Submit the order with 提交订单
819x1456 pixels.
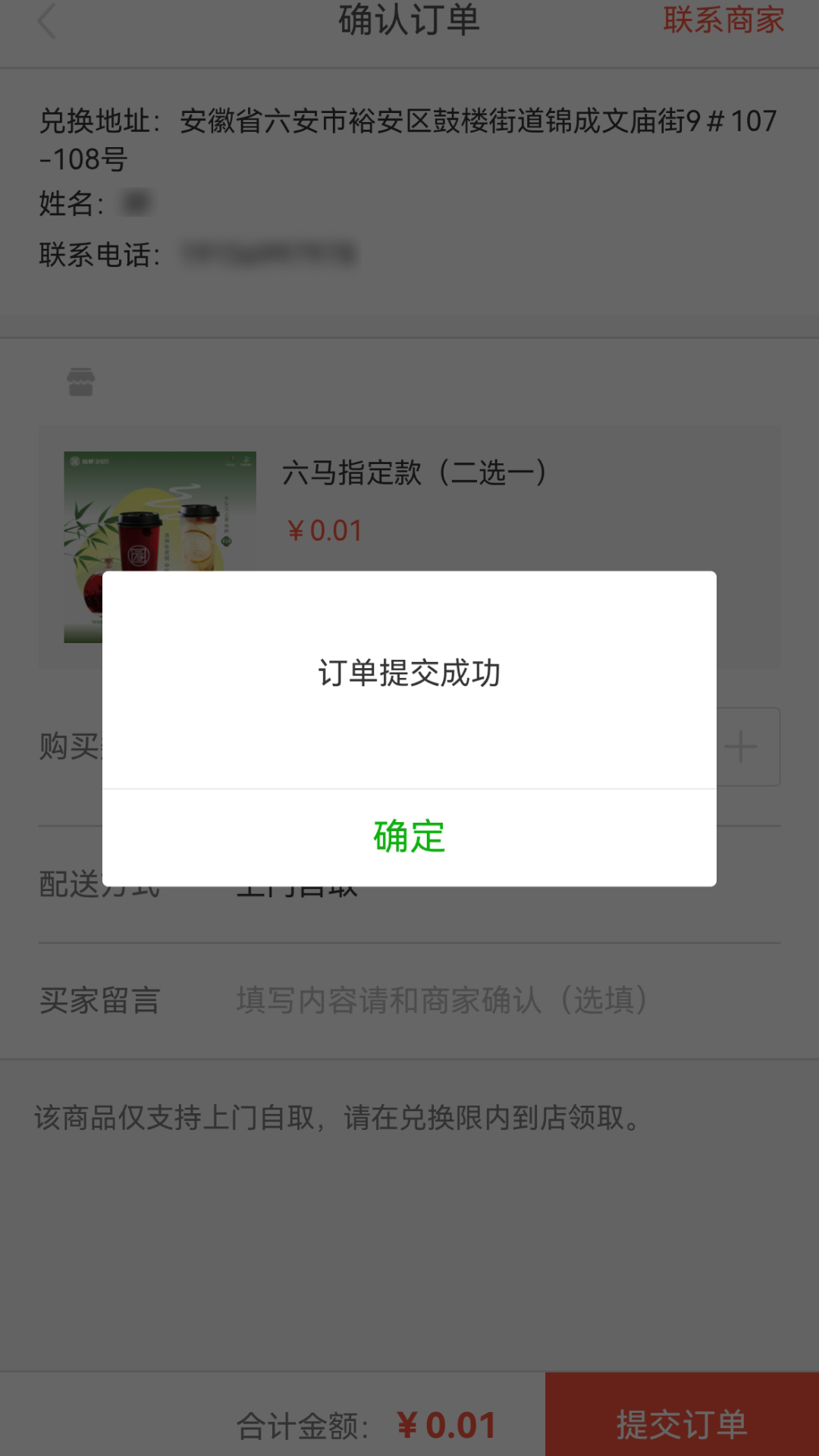681,1423
